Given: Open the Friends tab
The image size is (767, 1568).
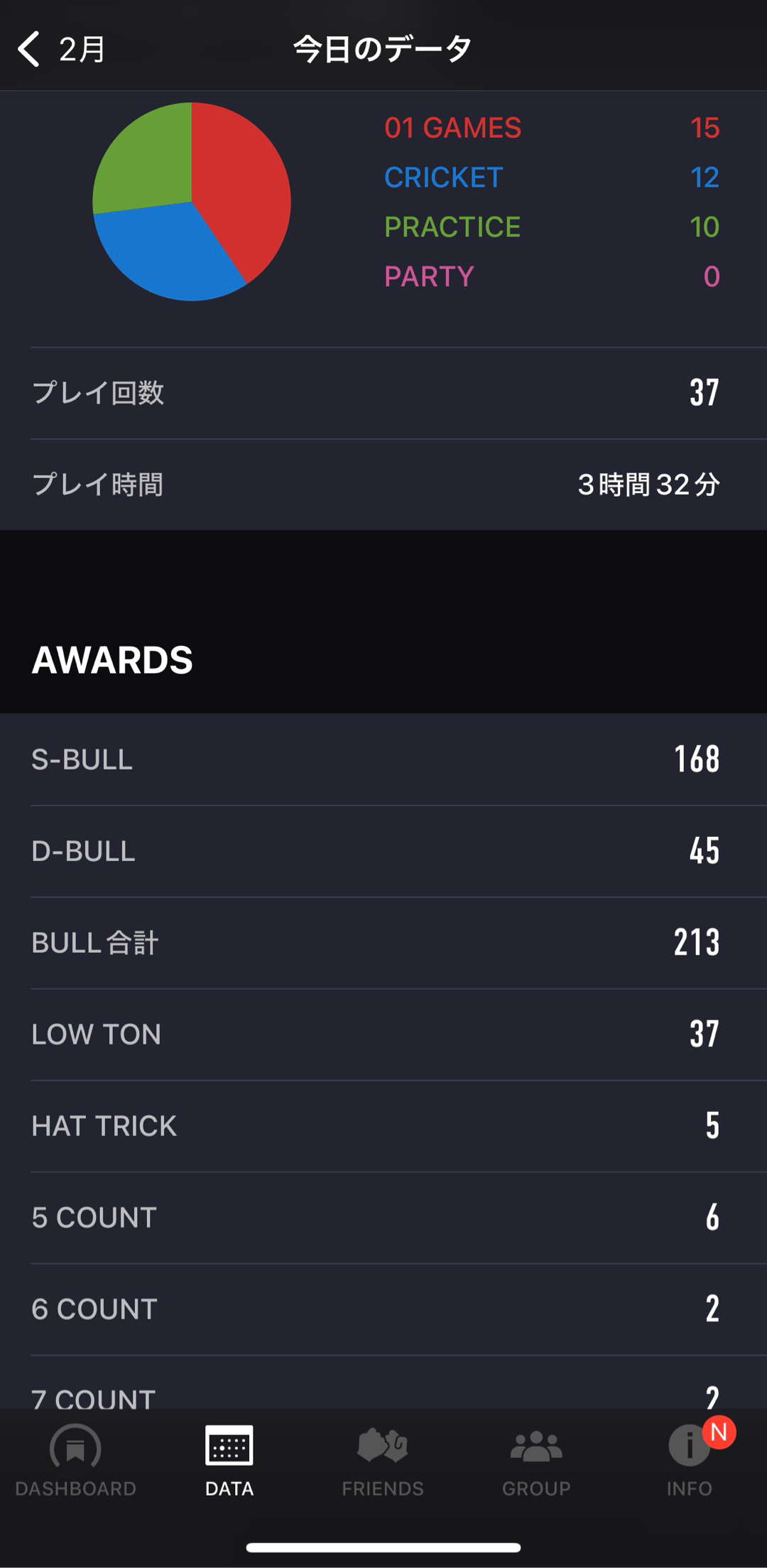Looking at the screenshot, I should click(383, 1461).
